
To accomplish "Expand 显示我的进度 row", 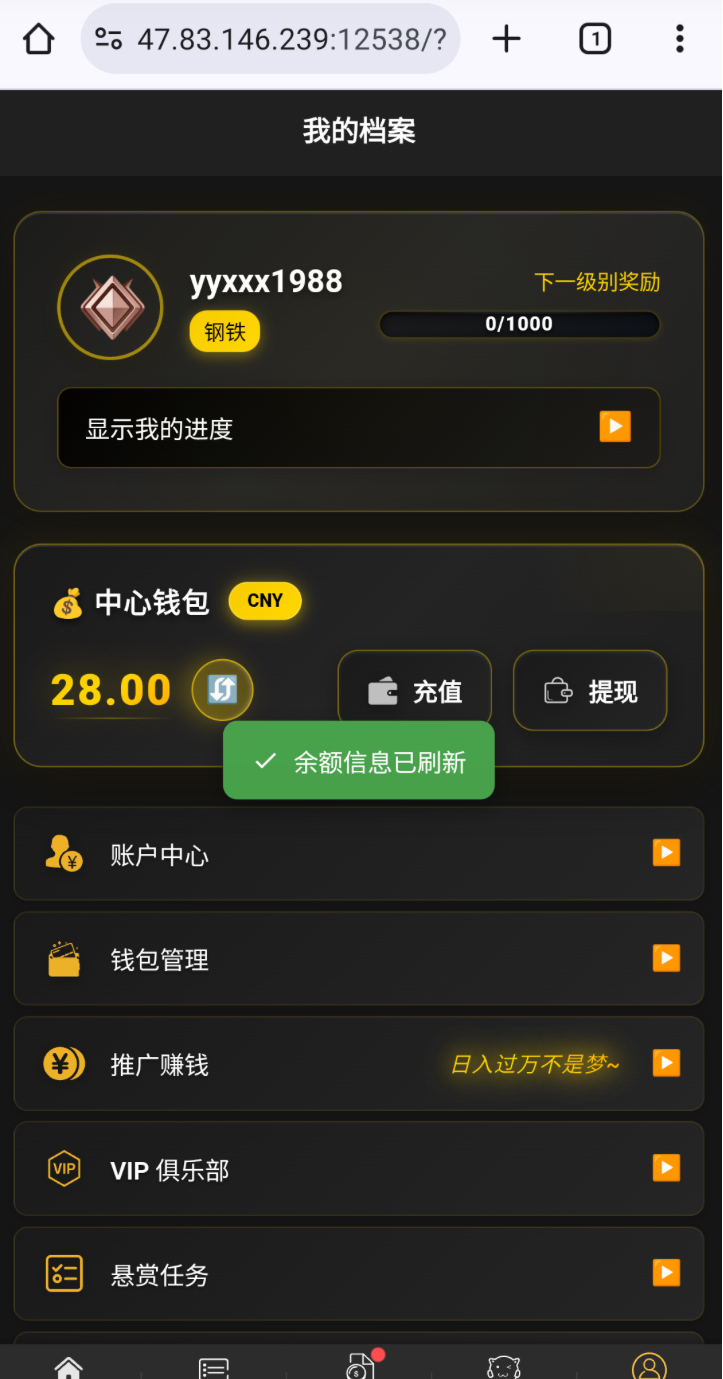I will click(x=358, y=428).
